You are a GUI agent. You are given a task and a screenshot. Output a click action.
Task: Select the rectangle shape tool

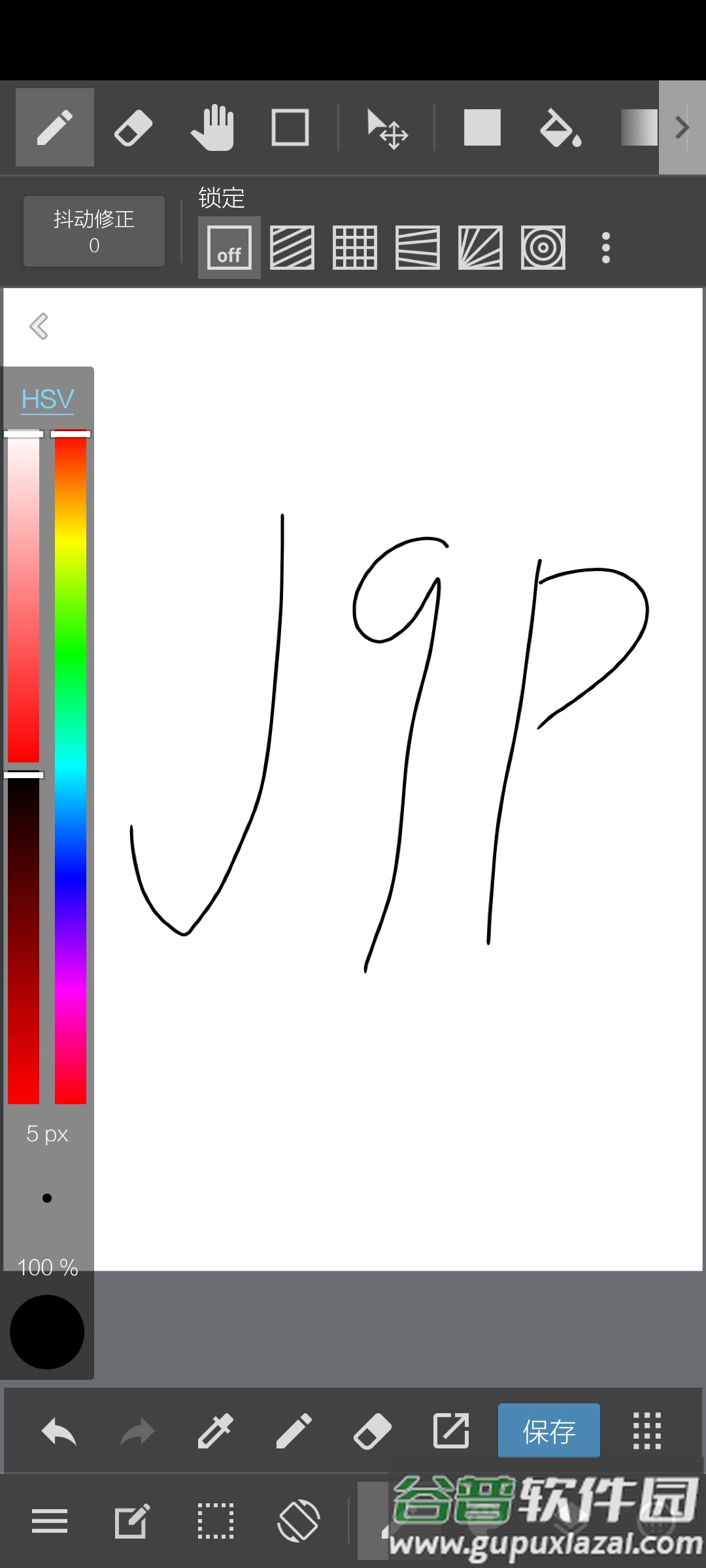pyautogui.click(x=290, y=127)
